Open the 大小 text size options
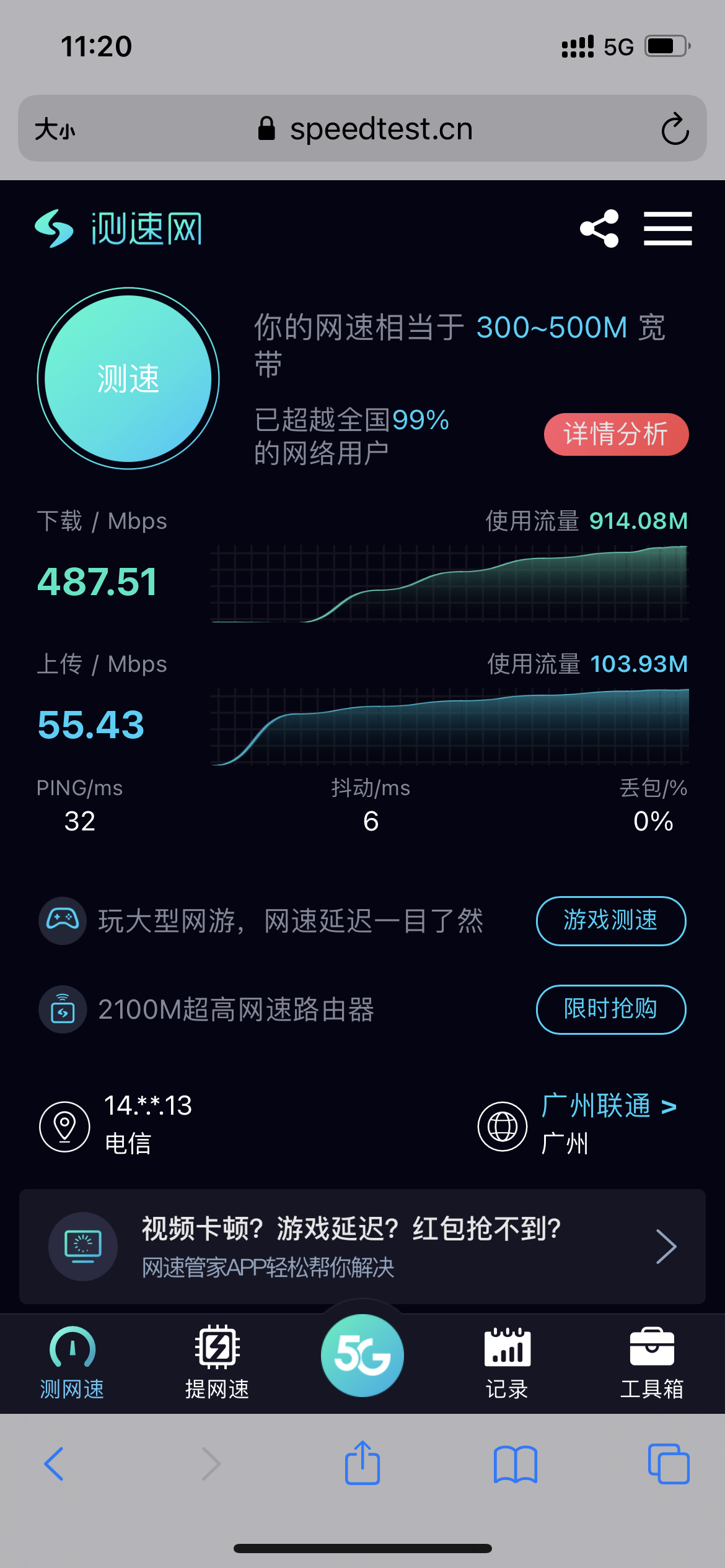The width and height of the screenshot is (725, 1568). coord(55,129)
